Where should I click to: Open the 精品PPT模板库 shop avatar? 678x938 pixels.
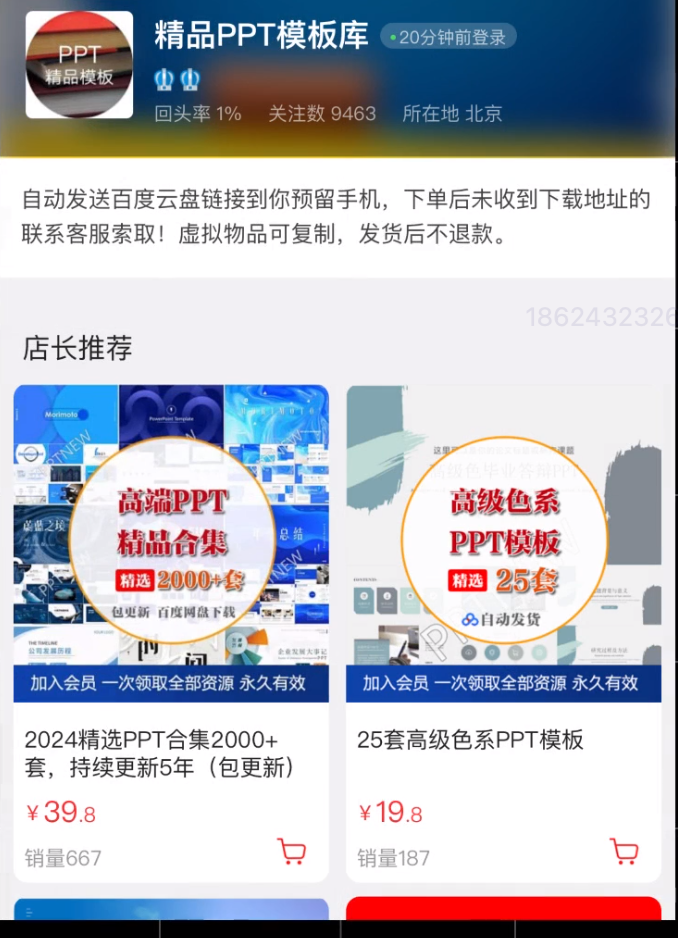click(79, 65)
